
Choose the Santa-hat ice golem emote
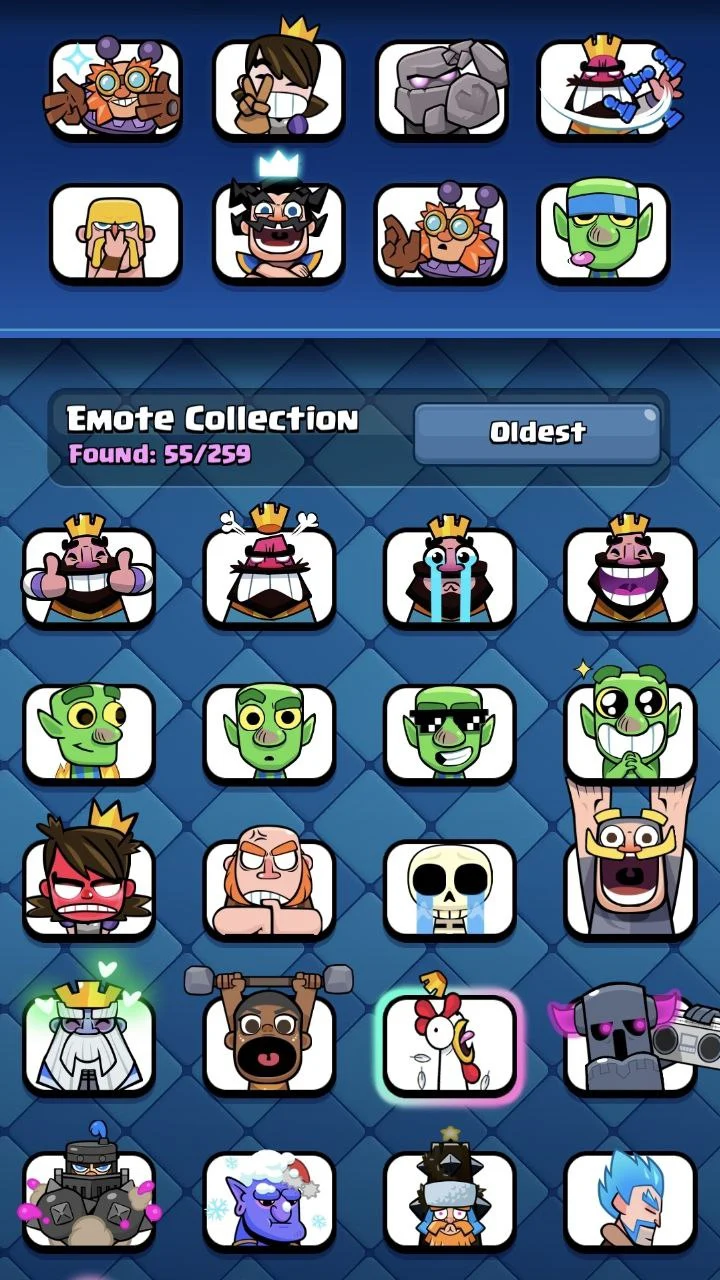point(268,1200)
